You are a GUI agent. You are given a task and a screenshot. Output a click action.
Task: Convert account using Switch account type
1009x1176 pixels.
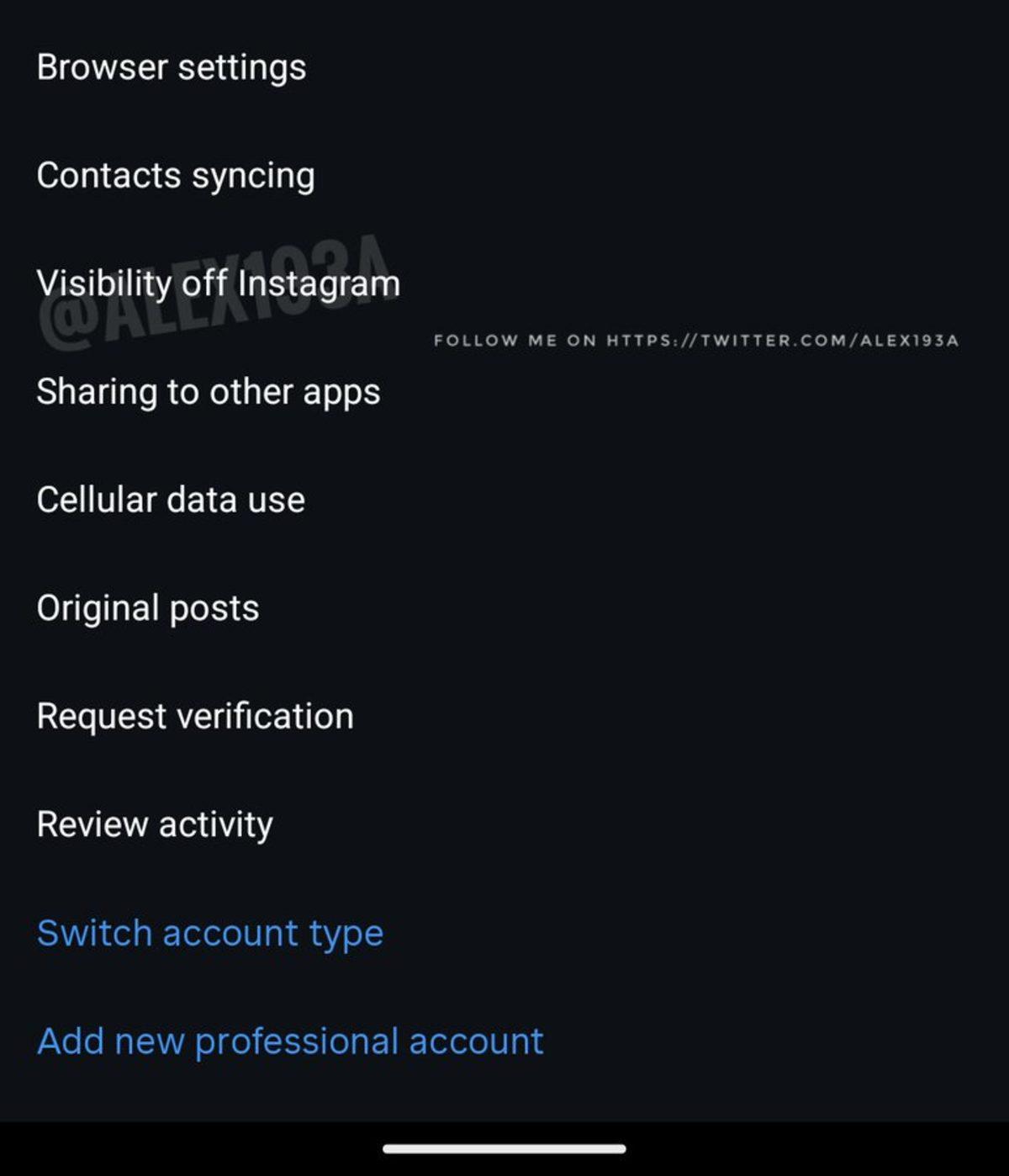coord(209,932)
